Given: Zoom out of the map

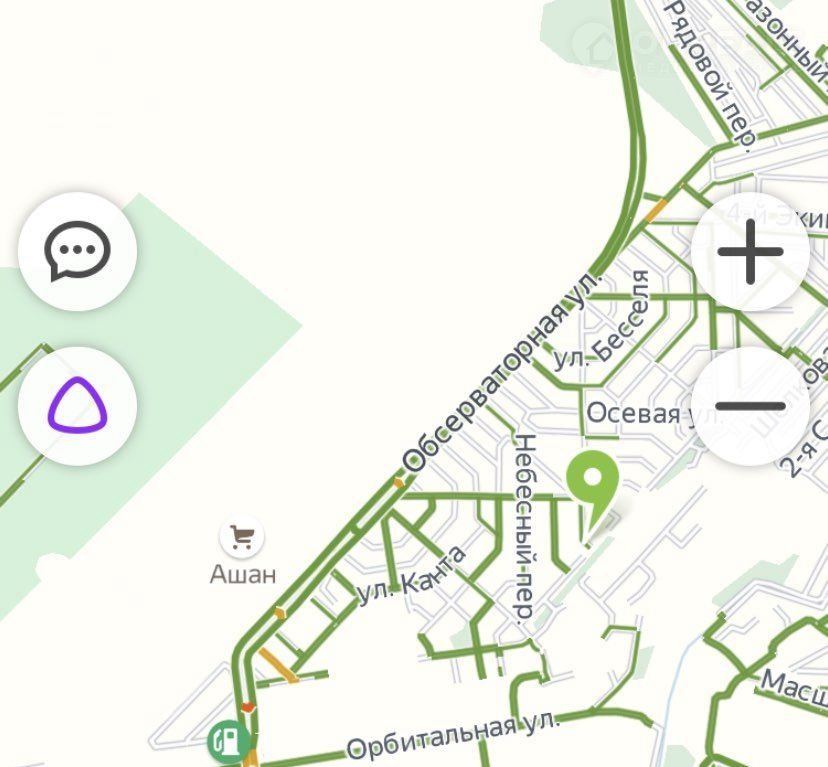Looking at the screenshot, I should pyautogui.click(x=750, y=406).
